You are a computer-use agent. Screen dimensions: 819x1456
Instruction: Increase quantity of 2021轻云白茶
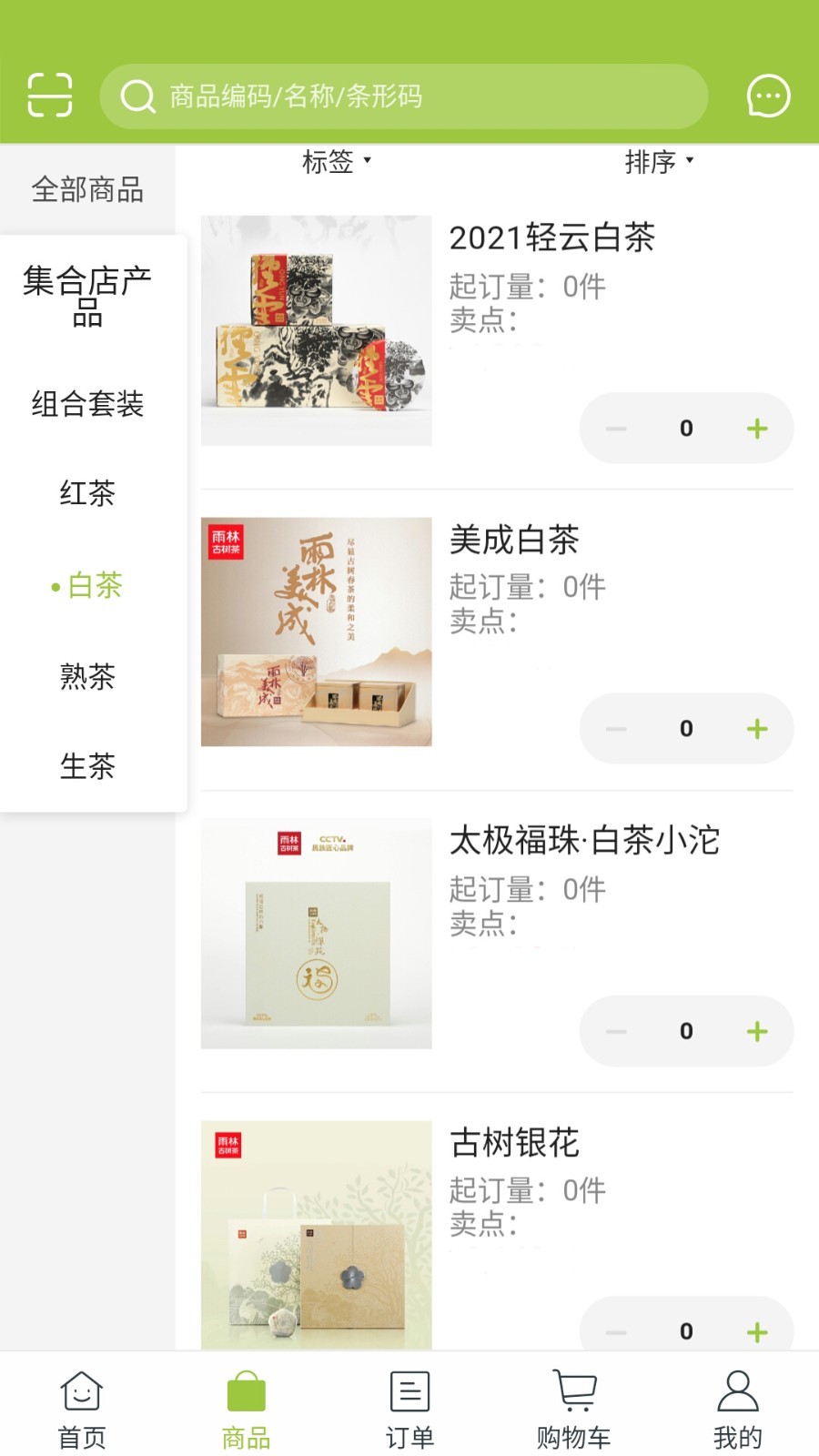pyautogui.click(x=757, y=429)
